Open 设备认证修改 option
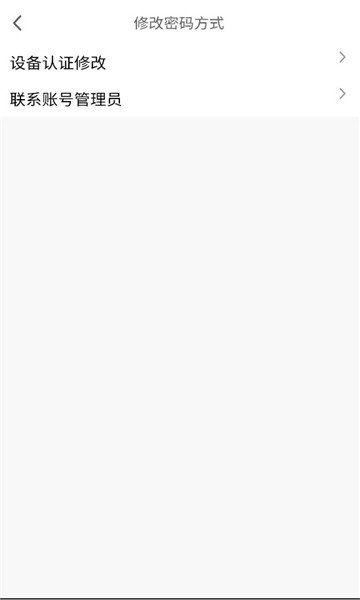The width and height of the screenshot is (360, 600). pos(180,62)
